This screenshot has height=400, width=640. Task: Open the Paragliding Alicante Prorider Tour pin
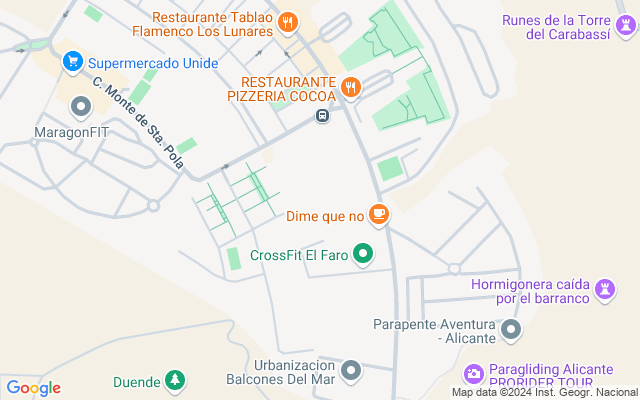coord(474,374)
